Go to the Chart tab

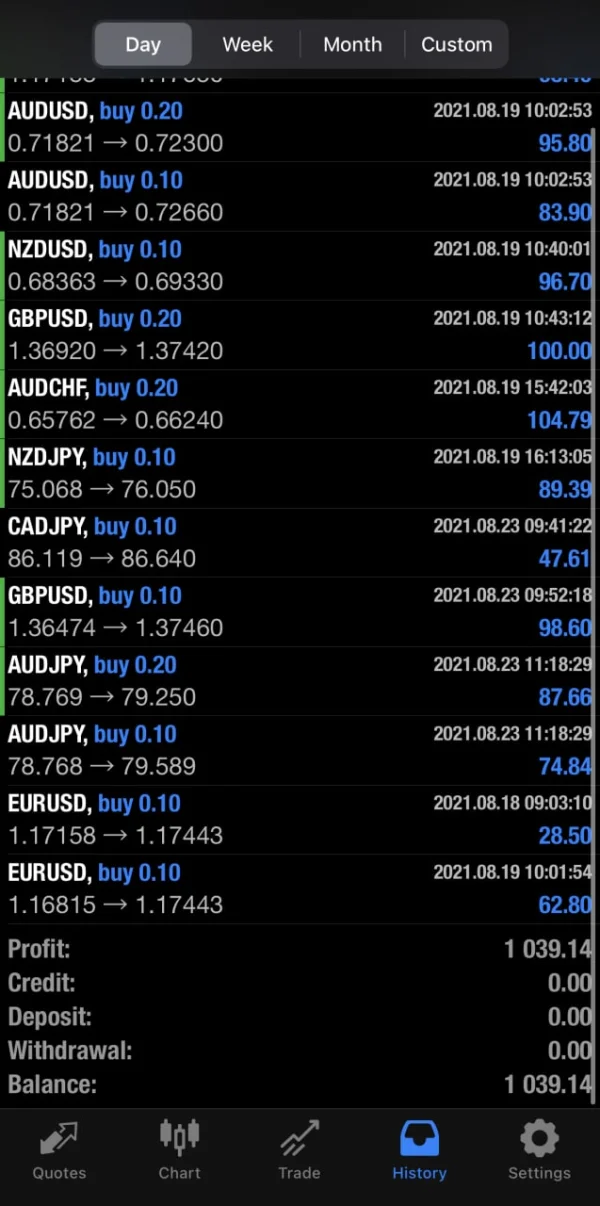[179, 1150]
